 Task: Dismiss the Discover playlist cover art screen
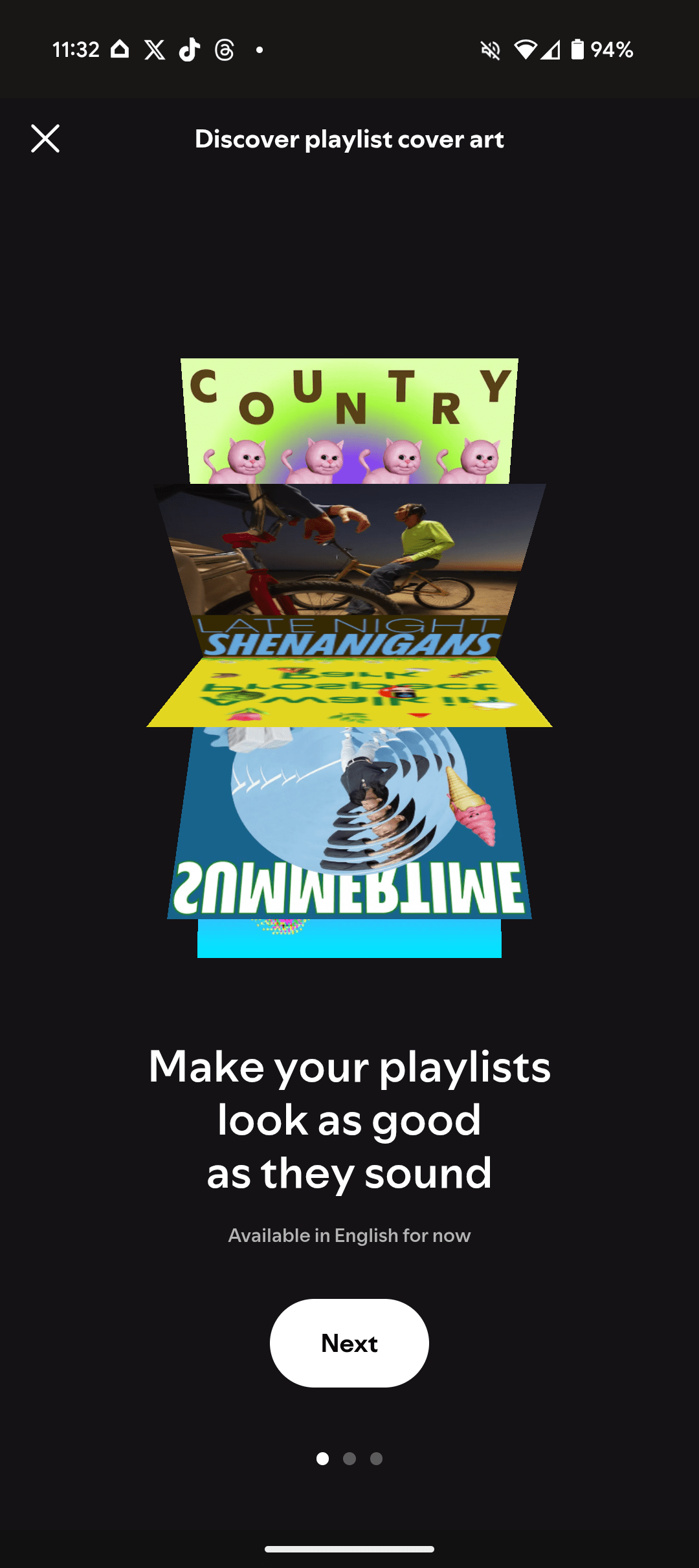45,139
